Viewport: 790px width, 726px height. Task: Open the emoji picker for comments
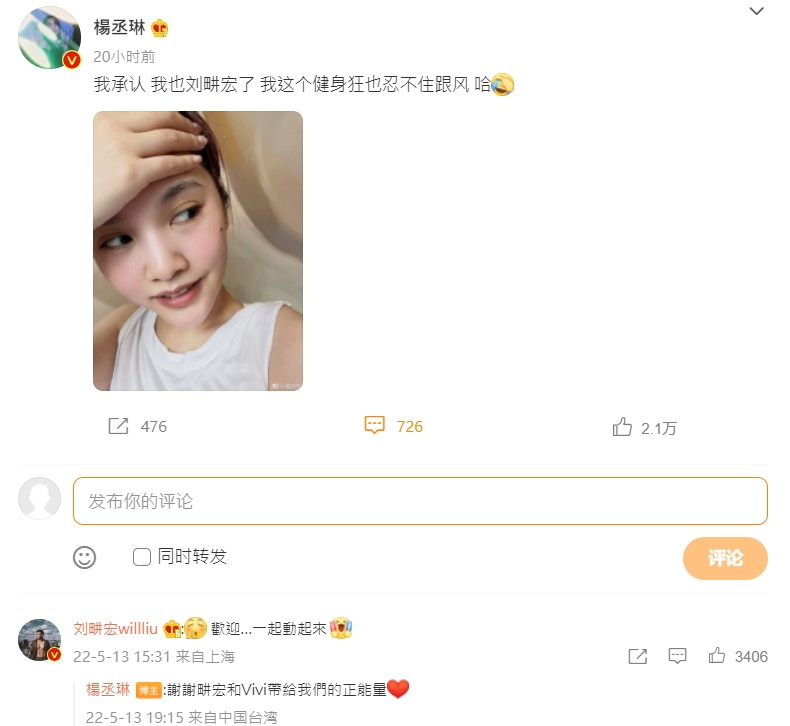[x=85, y=557]
